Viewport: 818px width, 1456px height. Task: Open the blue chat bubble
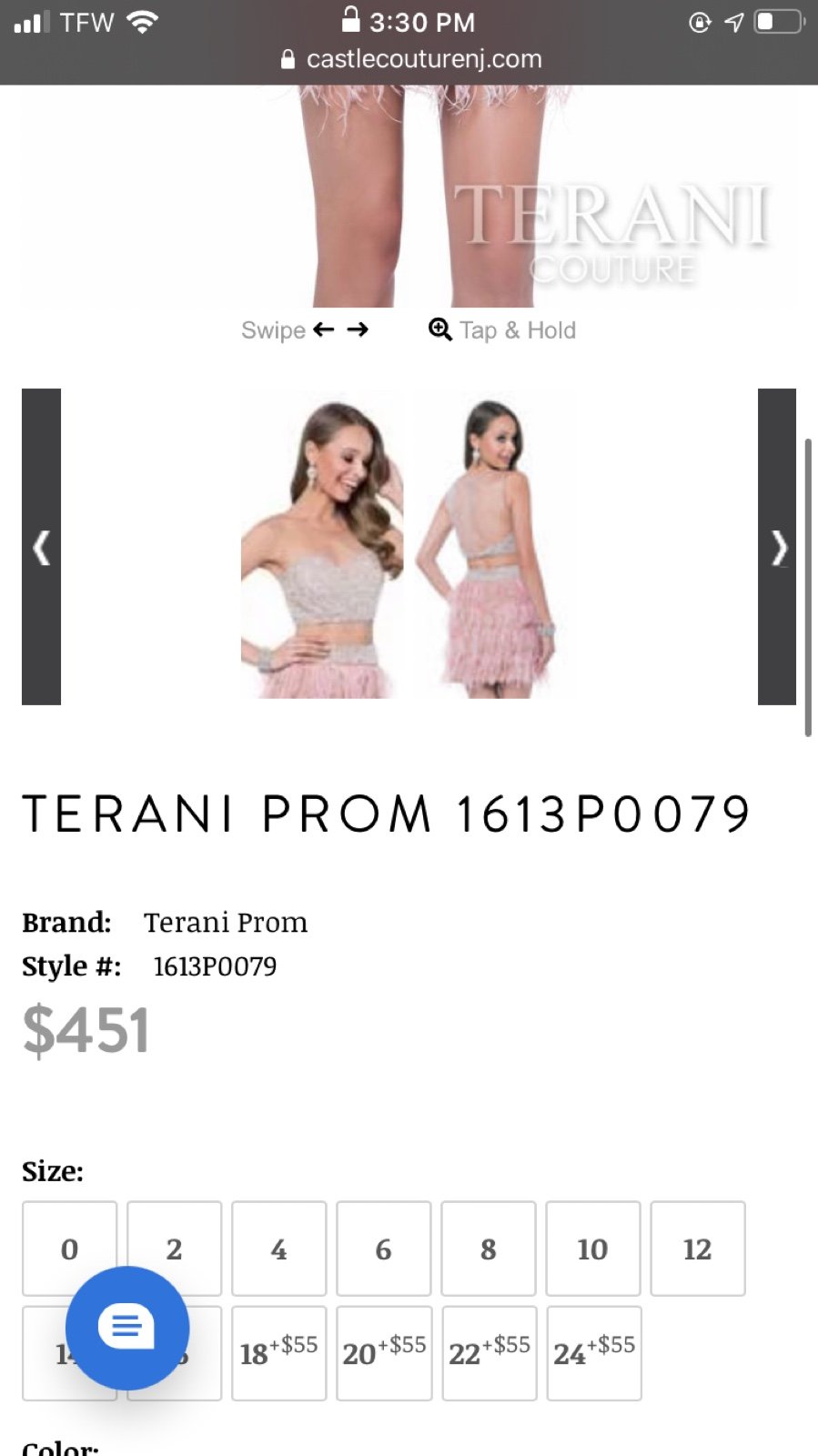tap(127, 1328)
